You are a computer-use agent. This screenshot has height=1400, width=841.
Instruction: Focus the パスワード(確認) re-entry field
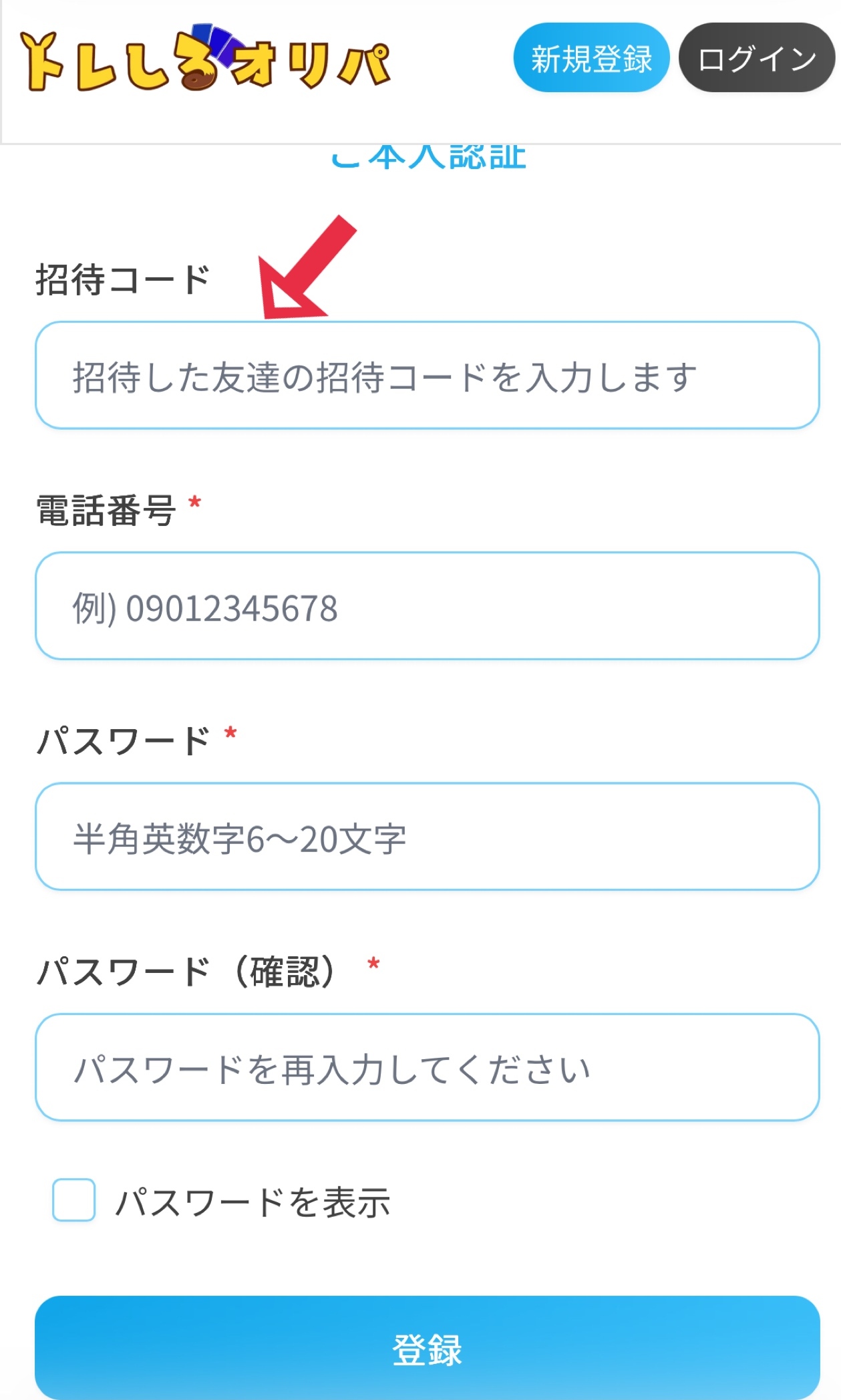[427, 1067]
